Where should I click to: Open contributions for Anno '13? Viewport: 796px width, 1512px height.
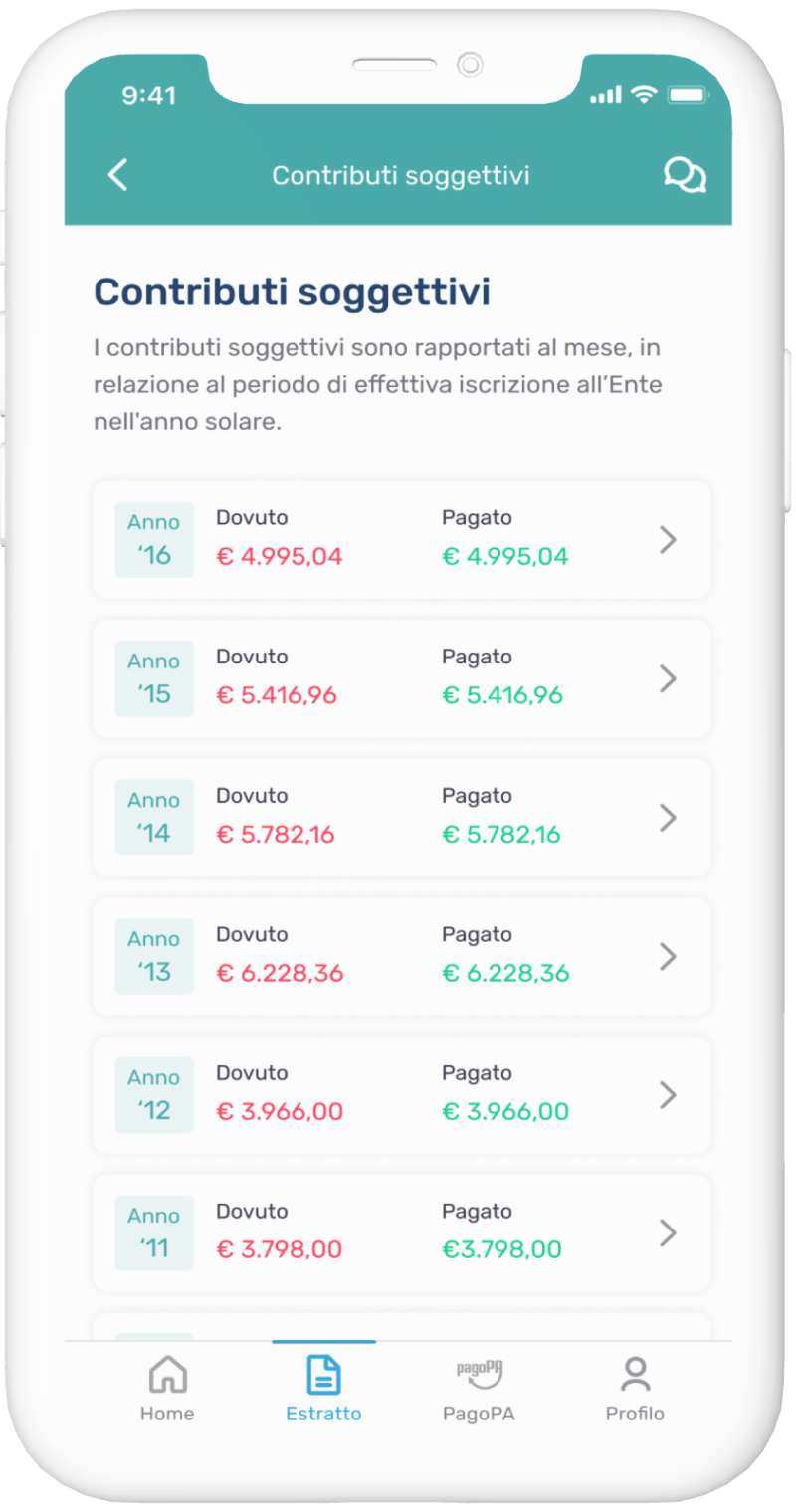[401, 957]
